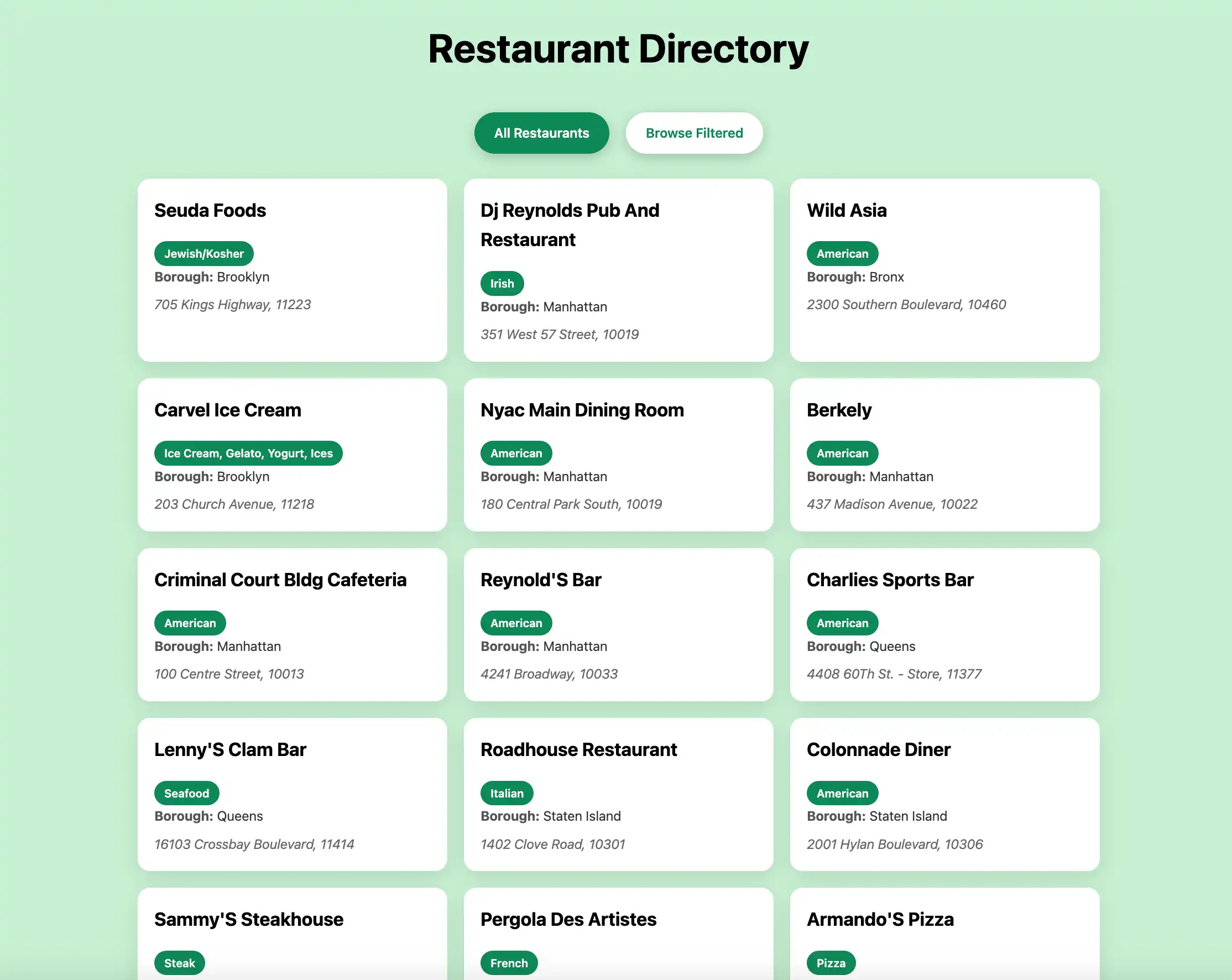
Task: Open the Roadhouse Restaurant card
Action: click(618, 794)
